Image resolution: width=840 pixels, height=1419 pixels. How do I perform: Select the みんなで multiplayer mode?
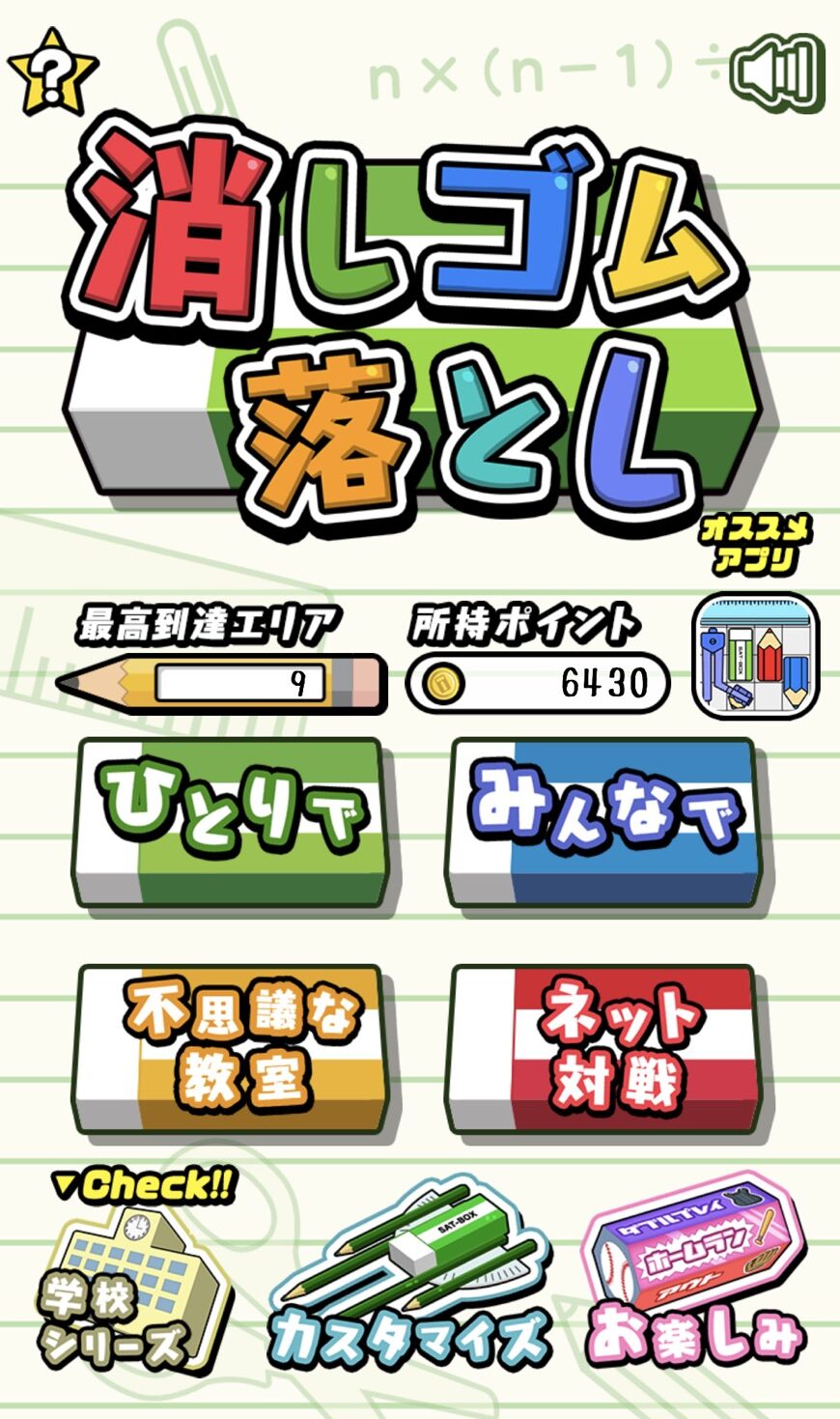click(x=604, y=821)
